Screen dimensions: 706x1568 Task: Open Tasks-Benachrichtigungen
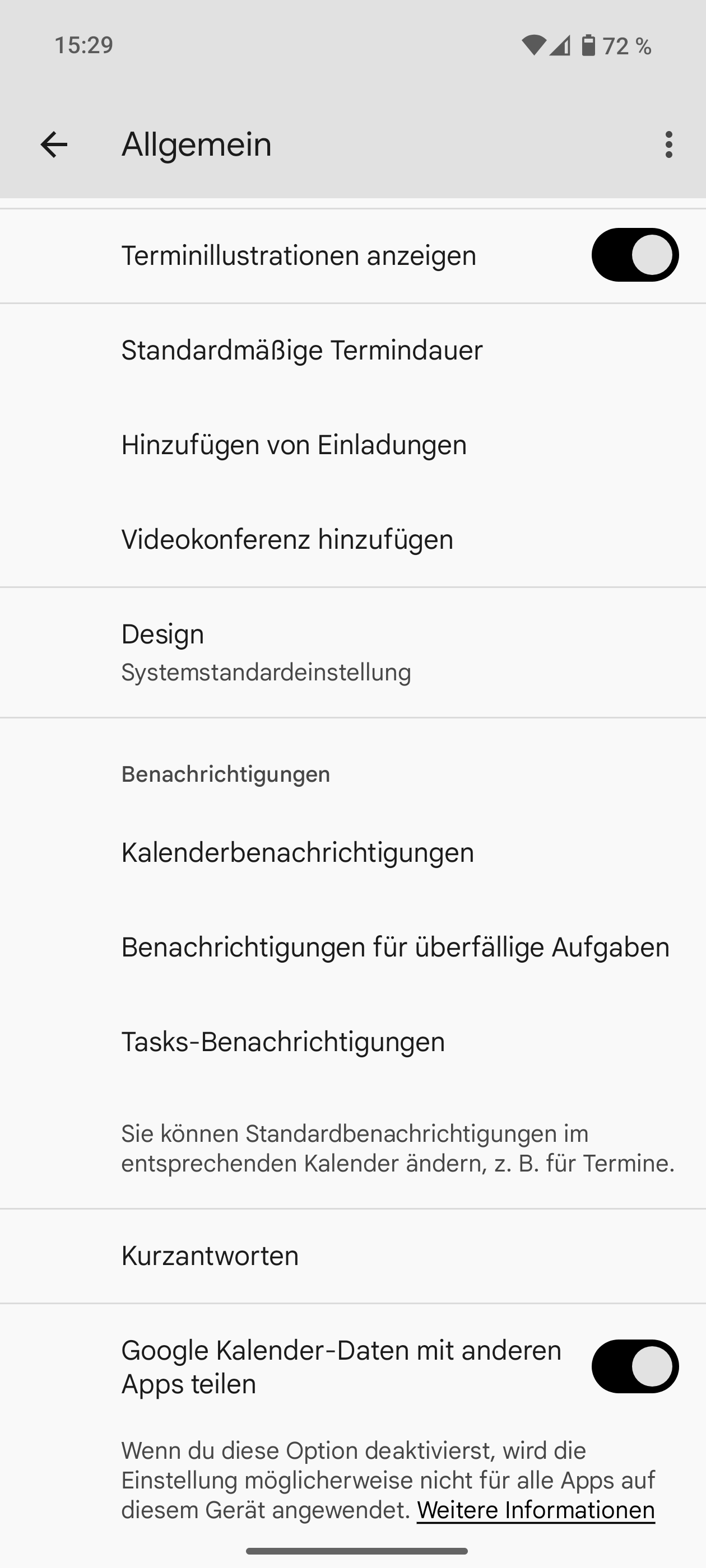coord(284,1042)
